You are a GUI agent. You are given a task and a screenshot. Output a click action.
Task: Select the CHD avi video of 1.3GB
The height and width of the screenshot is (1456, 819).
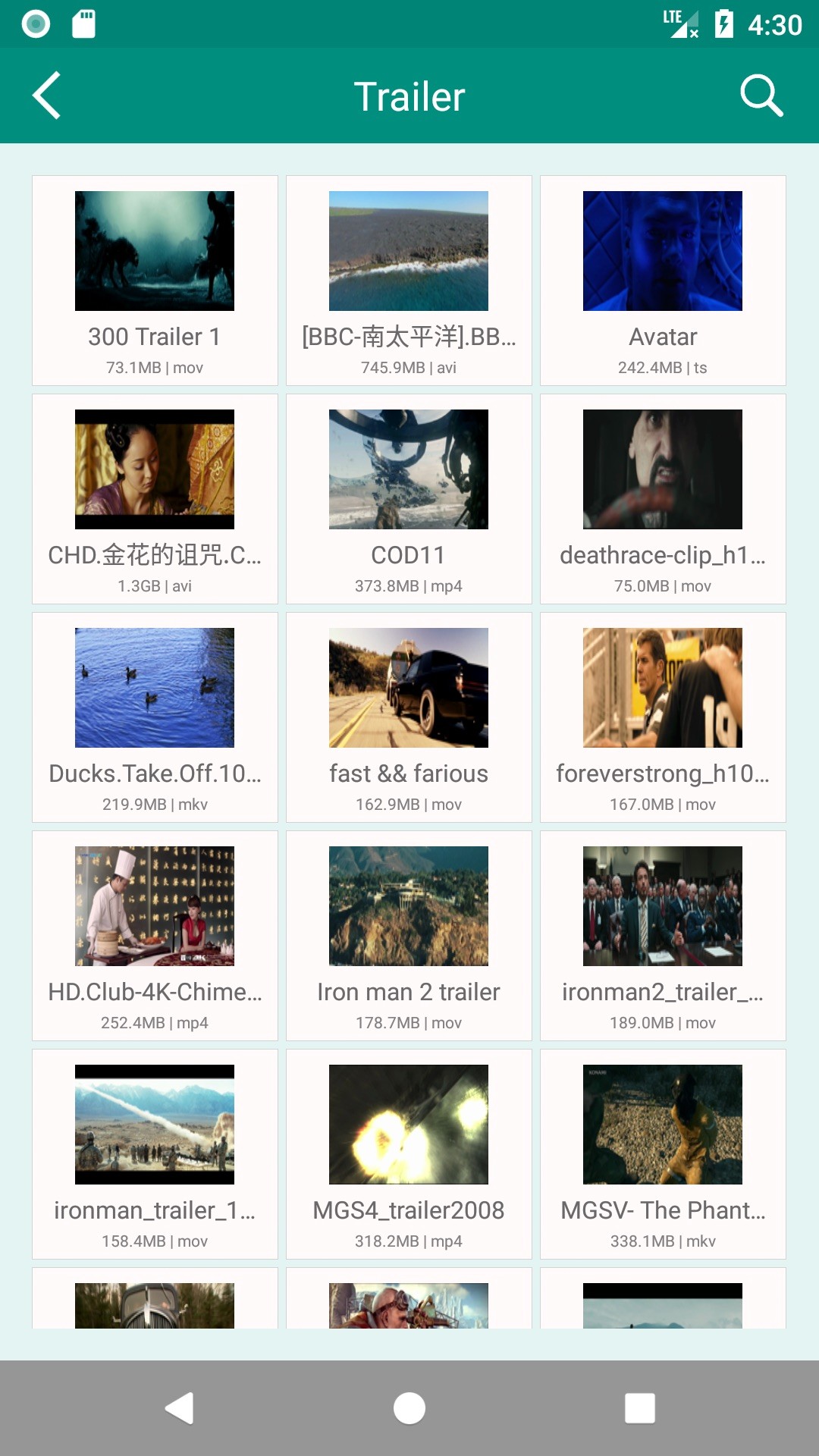pyautogui.click(x=155, y=499)
